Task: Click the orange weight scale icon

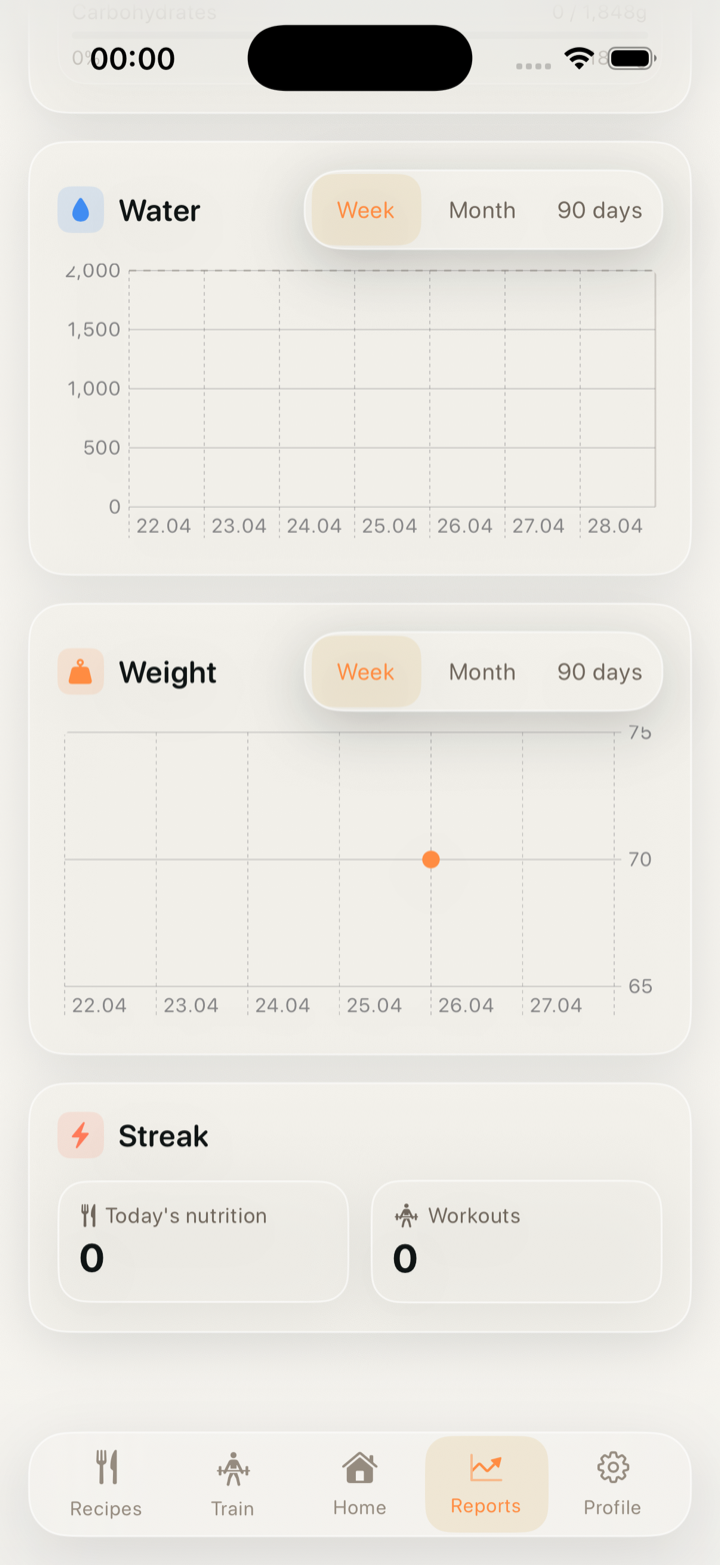Action: 80,671
